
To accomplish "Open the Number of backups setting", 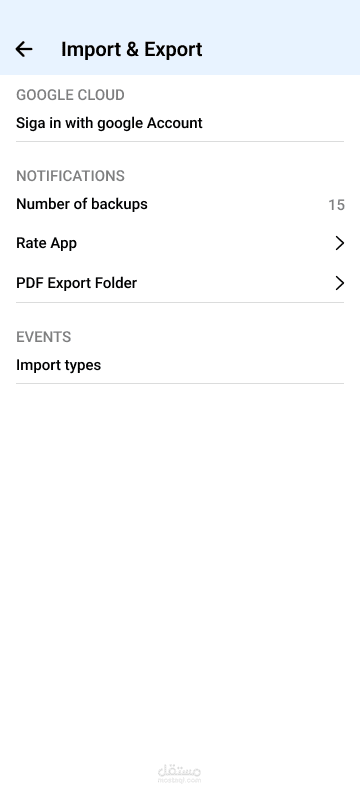I will pos(180,204).
